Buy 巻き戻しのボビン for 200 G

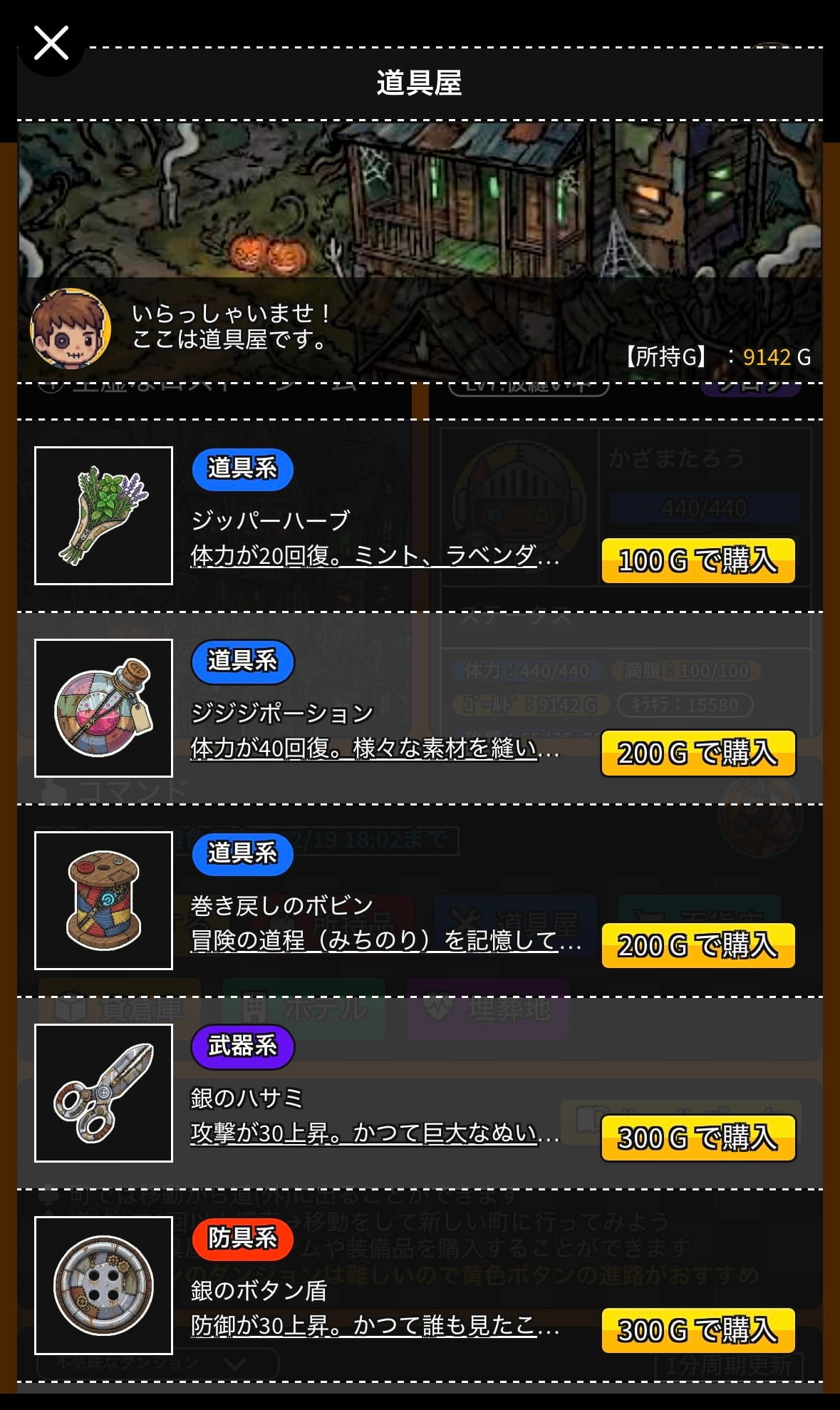(698, 945)
